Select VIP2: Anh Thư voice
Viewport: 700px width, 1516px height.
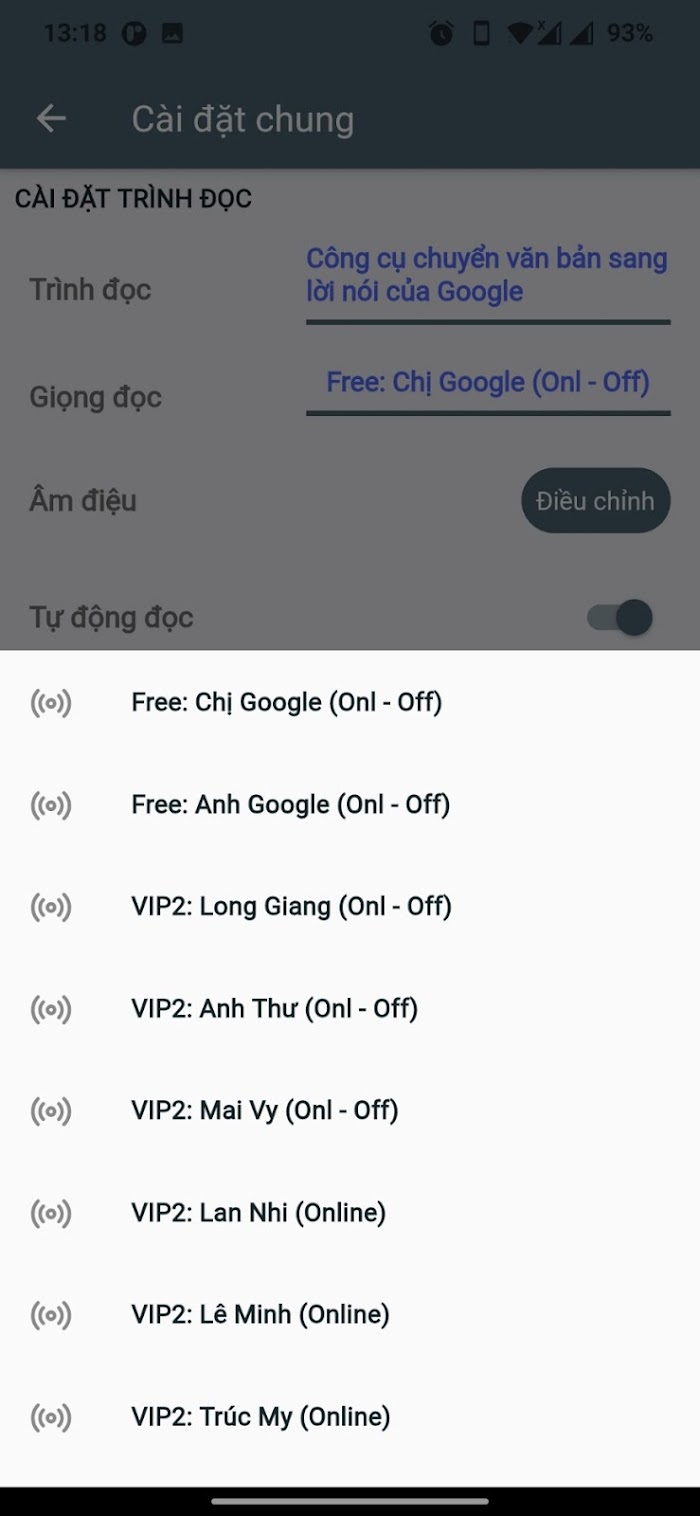point(350,1008)
